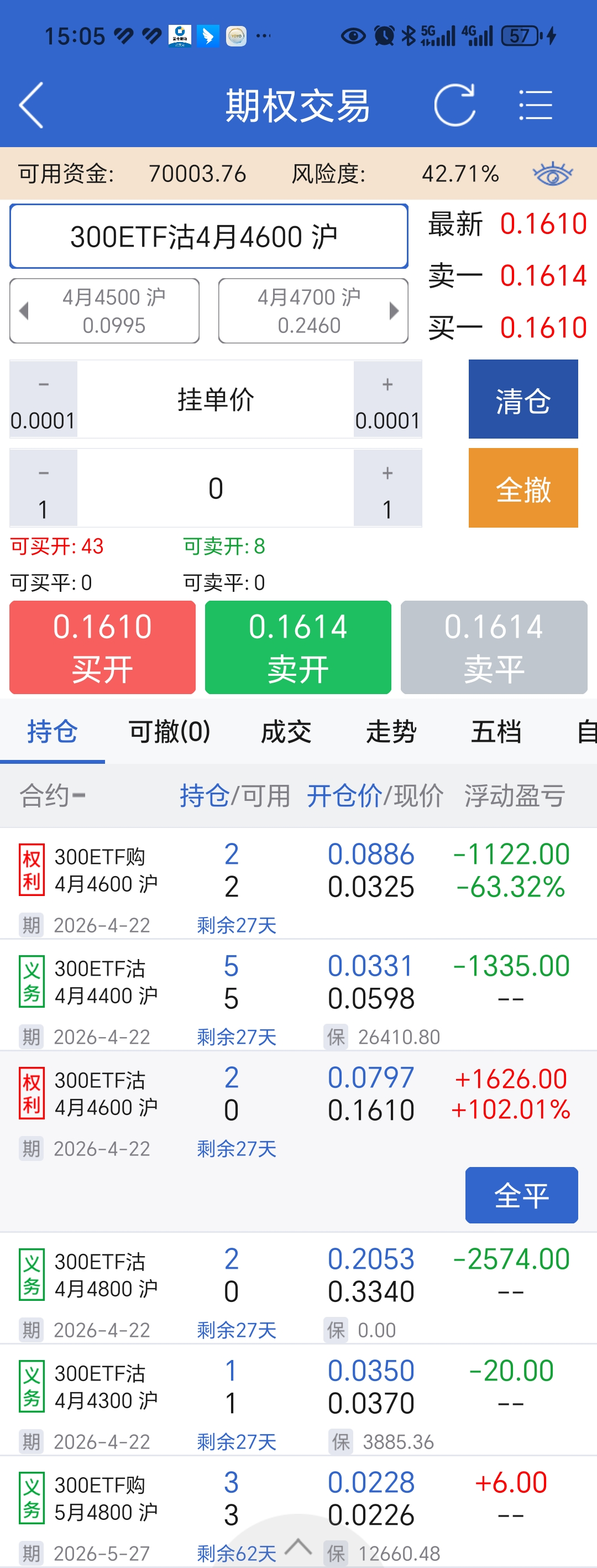Viewport: 597px width, 1568px height.
Task: Close entire position with 全平
Action: click(521, 1195)
